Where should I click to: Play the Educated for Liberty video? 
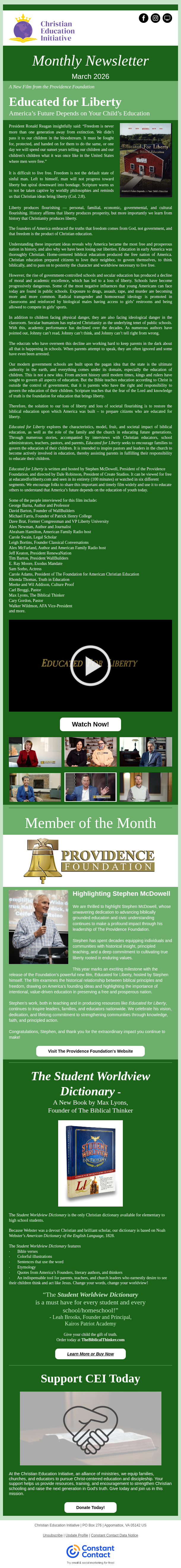[90, 665]
